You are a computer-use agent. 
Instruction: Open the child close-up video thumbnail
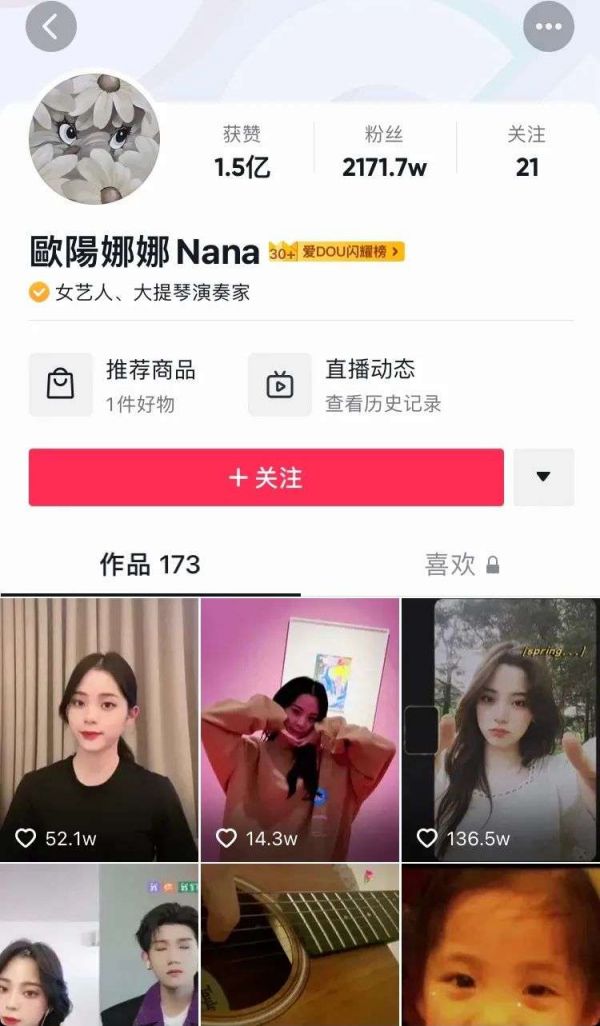click(x=500, y=946)
